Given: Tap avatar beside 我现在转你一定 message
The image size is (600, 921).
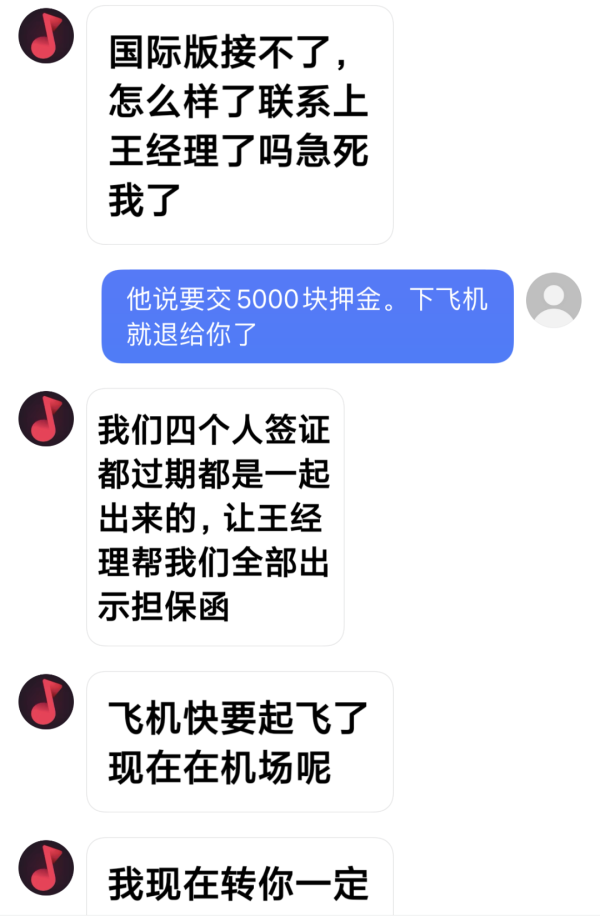Looking at the screenshot, I should coord(46,866).
